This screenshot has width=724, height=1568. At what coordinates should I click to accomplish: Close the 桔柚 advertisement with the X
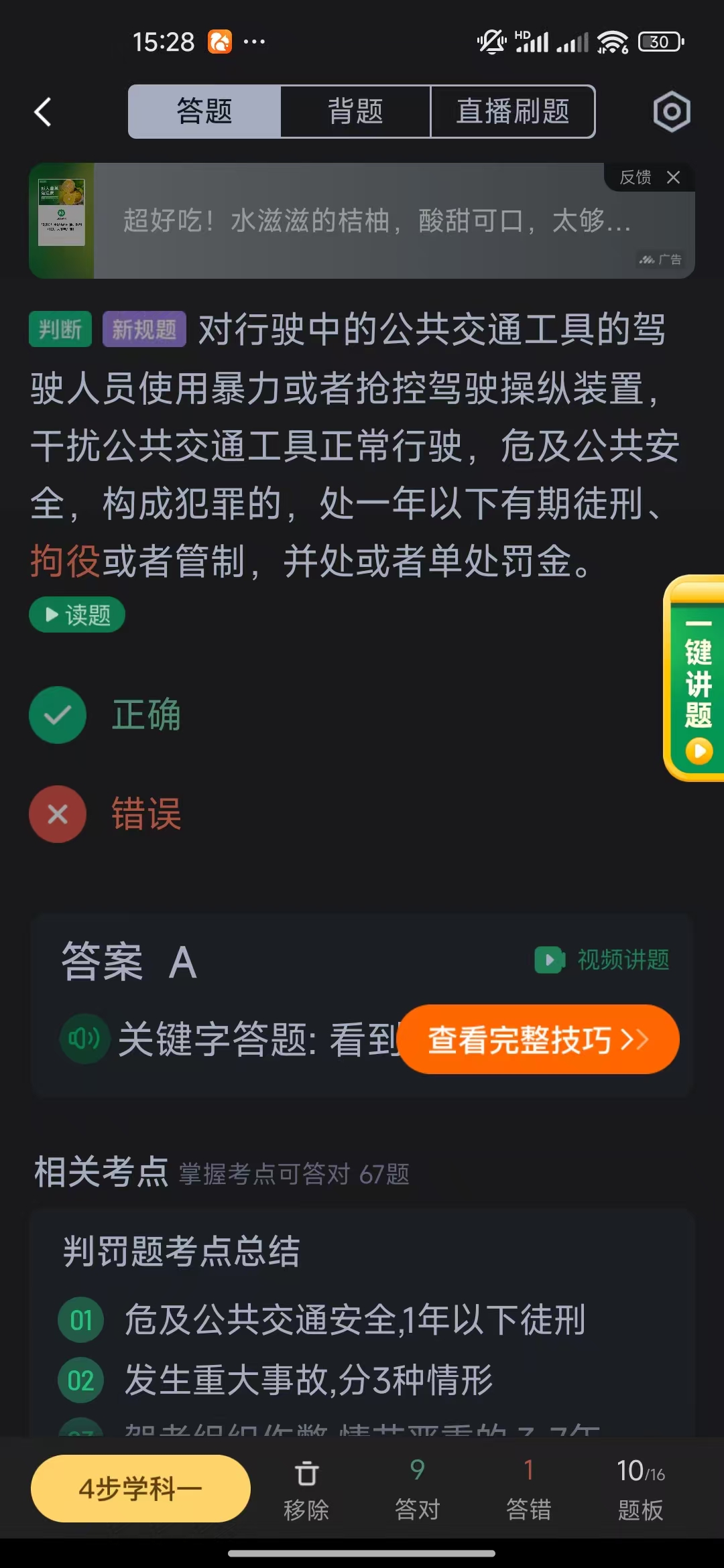point(674,178)
